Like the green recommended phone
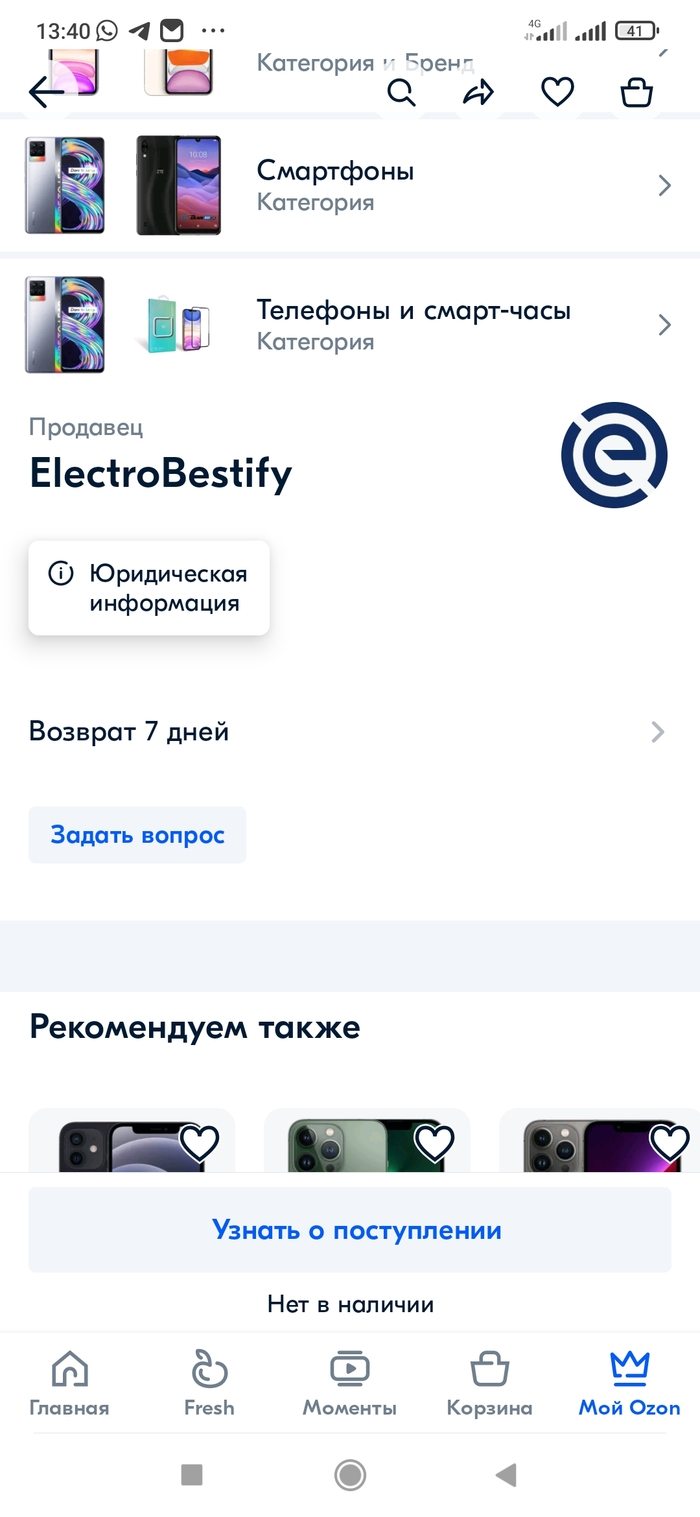 tap(434, 1143)
